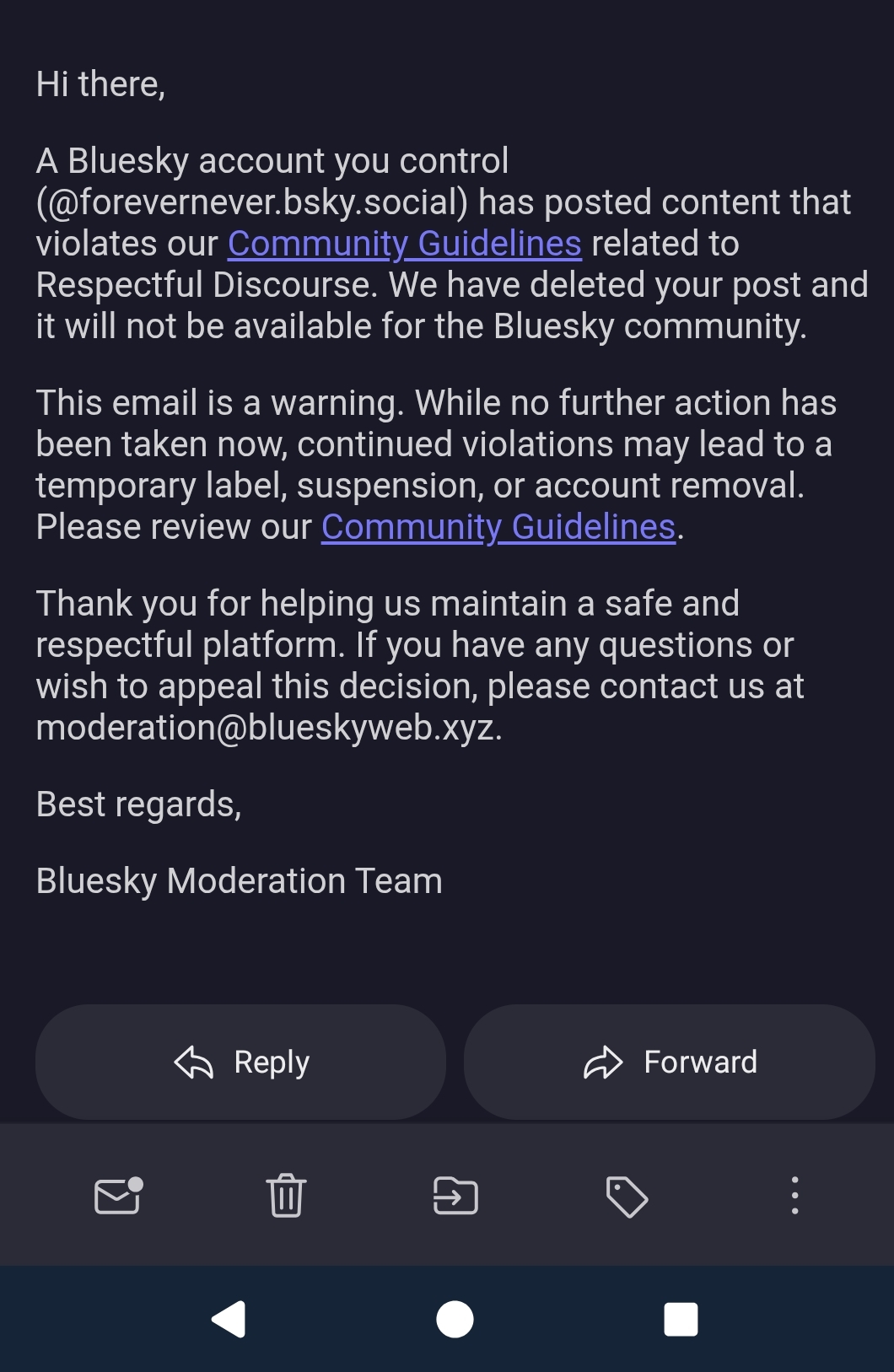The height and width of the screenshot is (1372, 894).
Task: Add a label using tag icon
Action: tap(627, 1197)
